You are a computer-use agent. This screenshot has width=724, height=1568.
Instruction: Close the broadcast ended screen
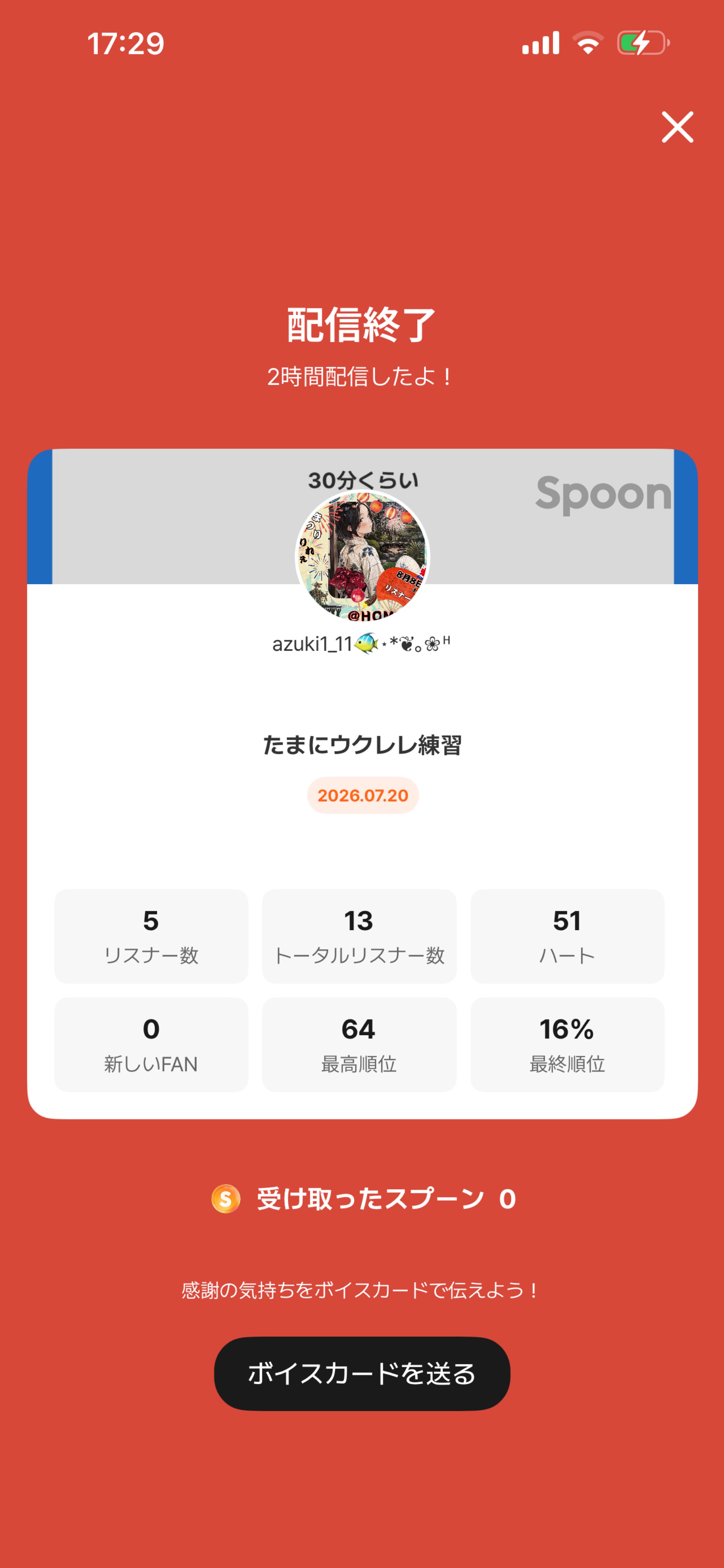677,127
